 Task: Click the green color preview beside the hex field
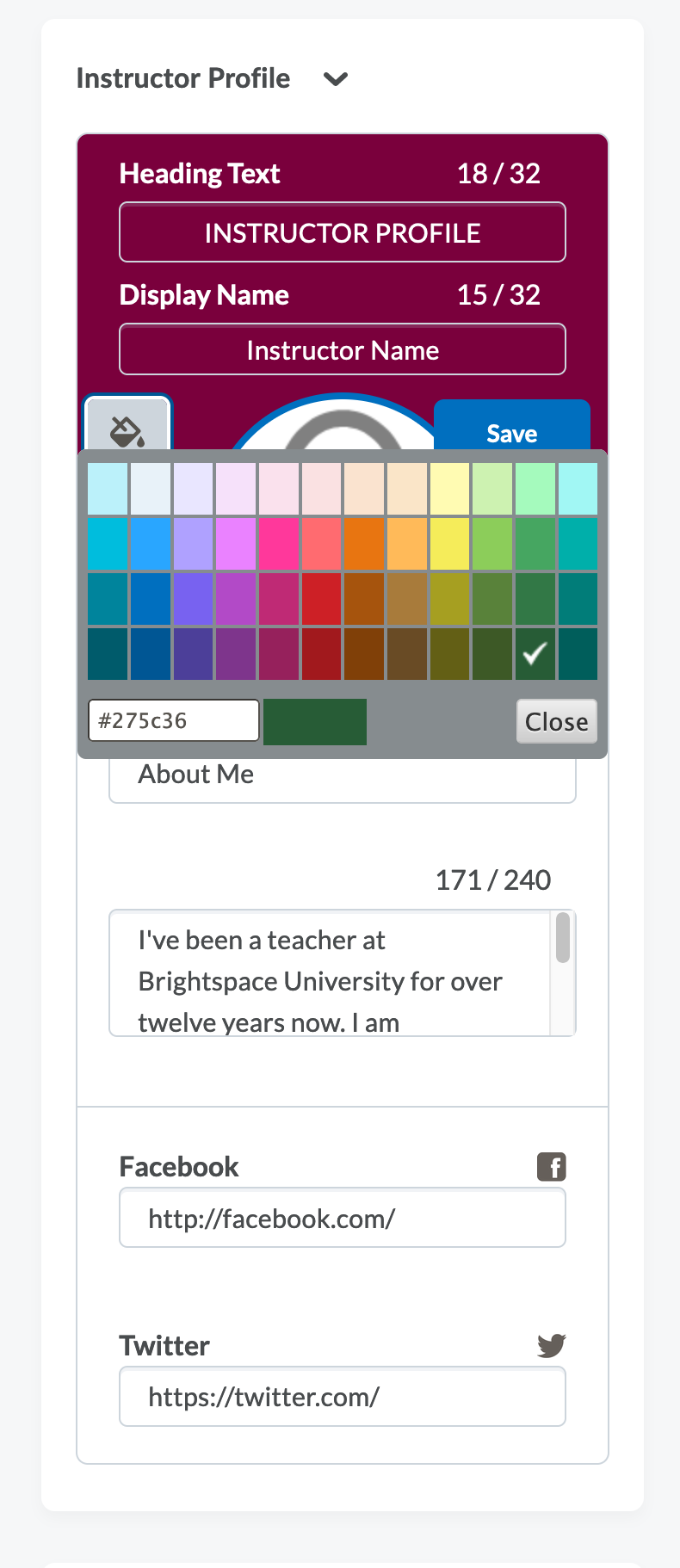314,721
